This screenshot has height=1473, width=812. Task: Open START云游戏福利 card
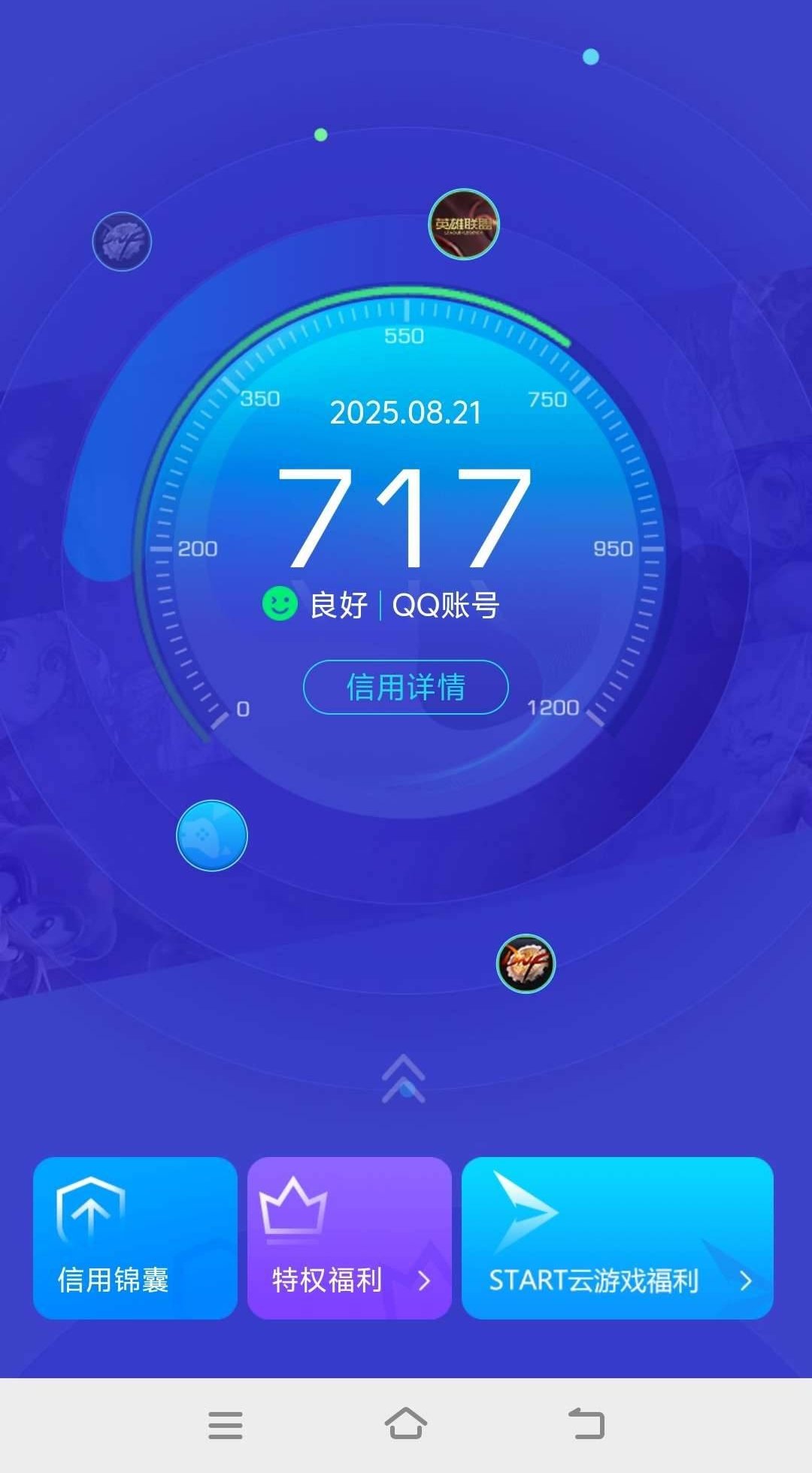[x=617, y=1238]
